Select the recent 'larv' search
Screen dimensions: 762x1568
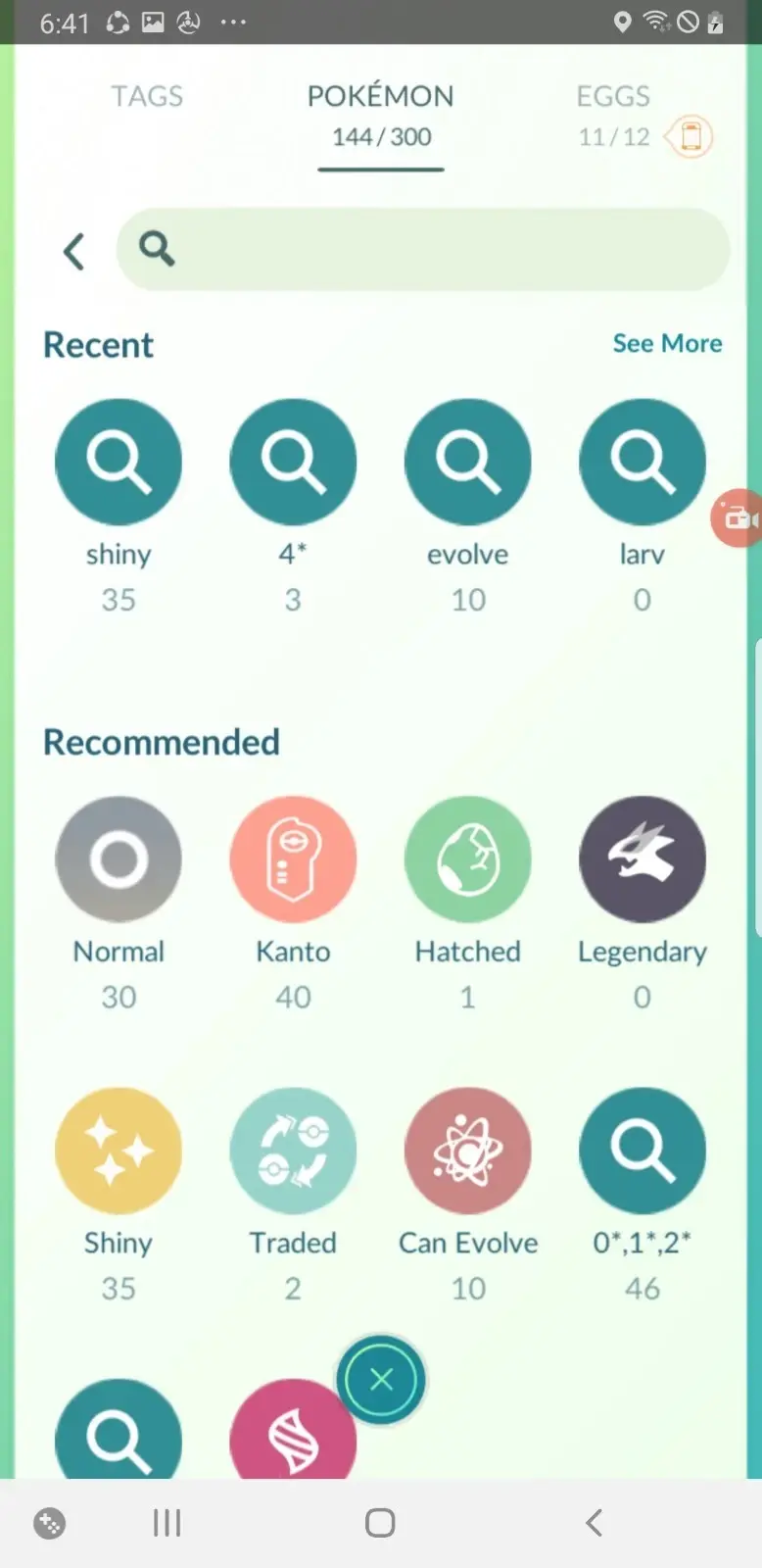643,462
